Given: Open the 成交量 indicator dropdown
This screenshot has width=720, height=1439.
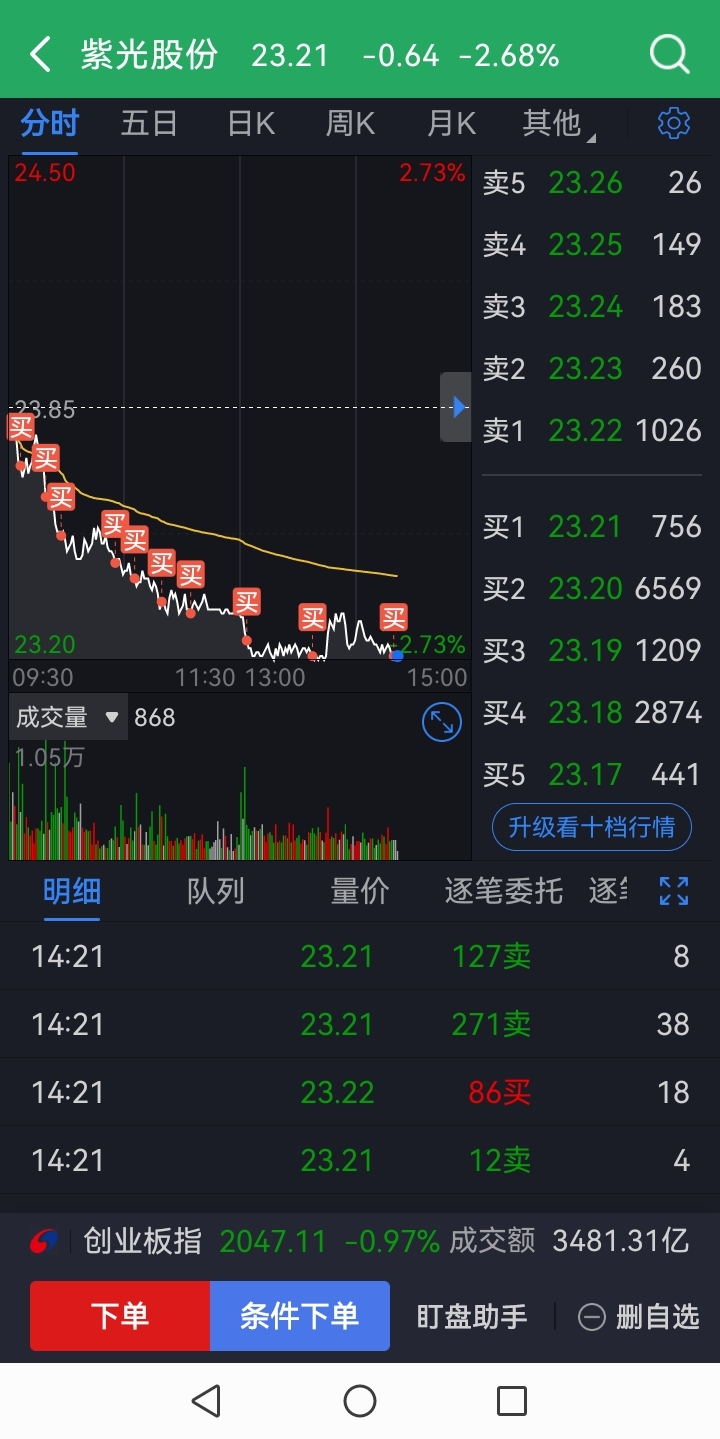Looking at the screenshot, I should 67,717.
